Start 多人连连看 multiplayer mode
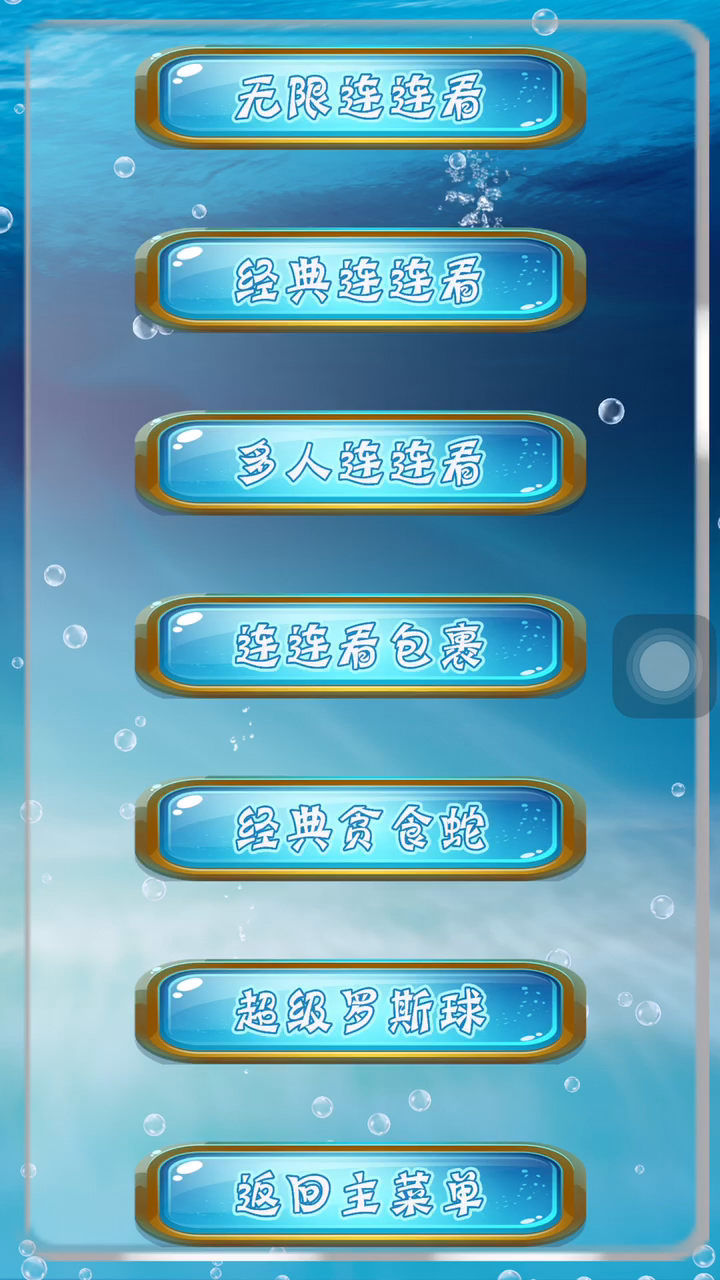Screen dimensions: 720x1280 click(x=360, y=463)
